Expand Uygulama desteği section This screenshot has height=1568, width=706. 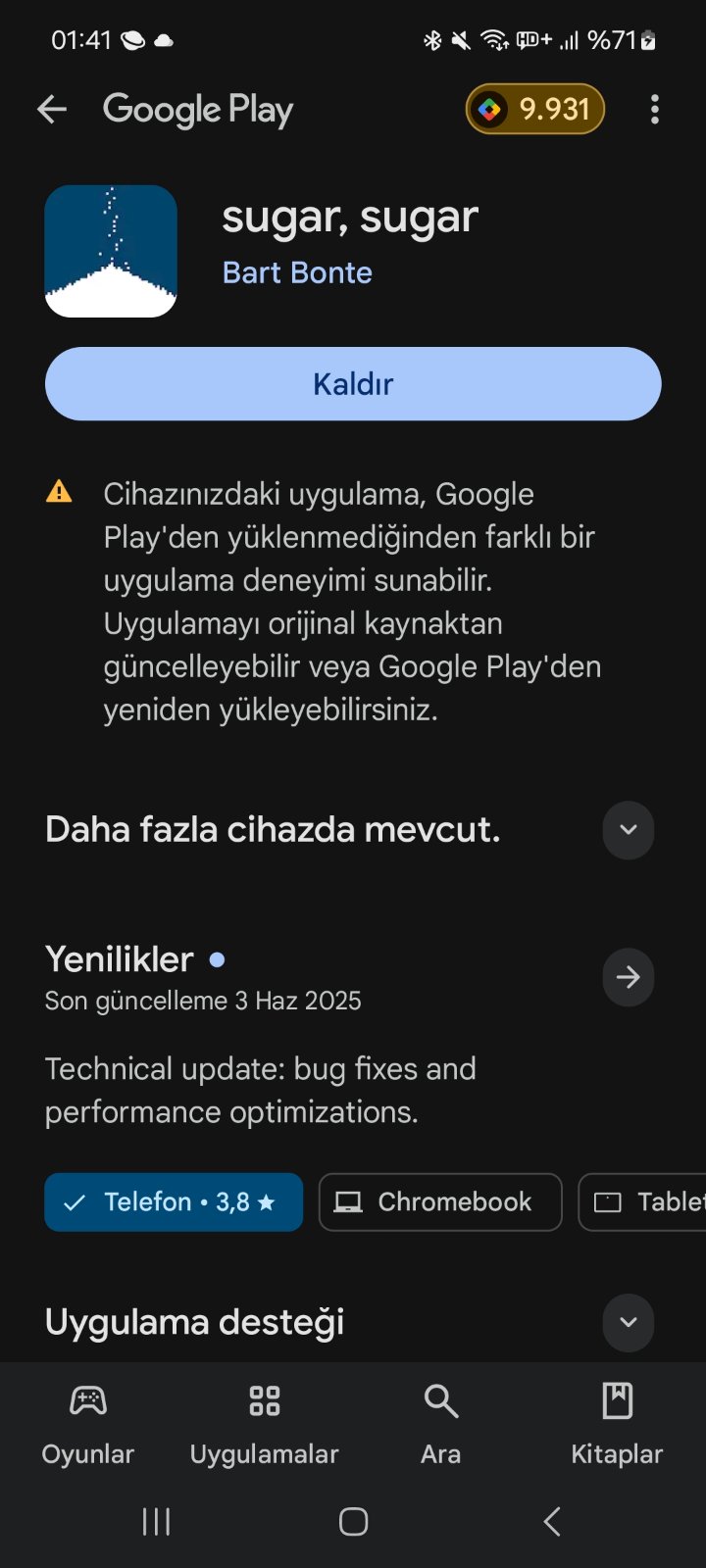pyautogui.click(x=628, y=1322)
